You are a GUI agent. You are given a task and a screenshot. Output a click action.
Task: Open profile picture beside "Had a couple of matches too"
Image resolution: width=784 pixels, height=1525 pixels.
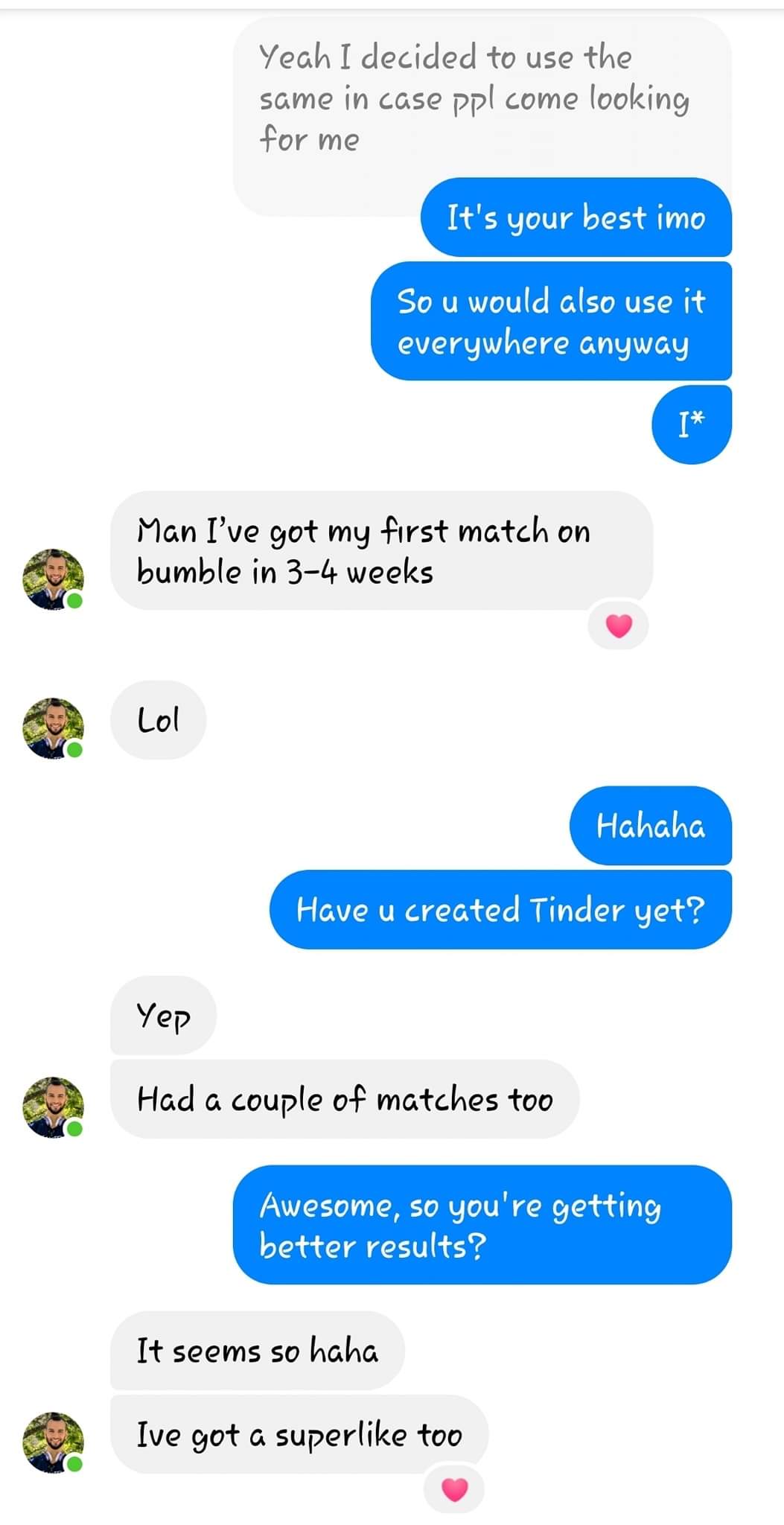pos(53,1107)
